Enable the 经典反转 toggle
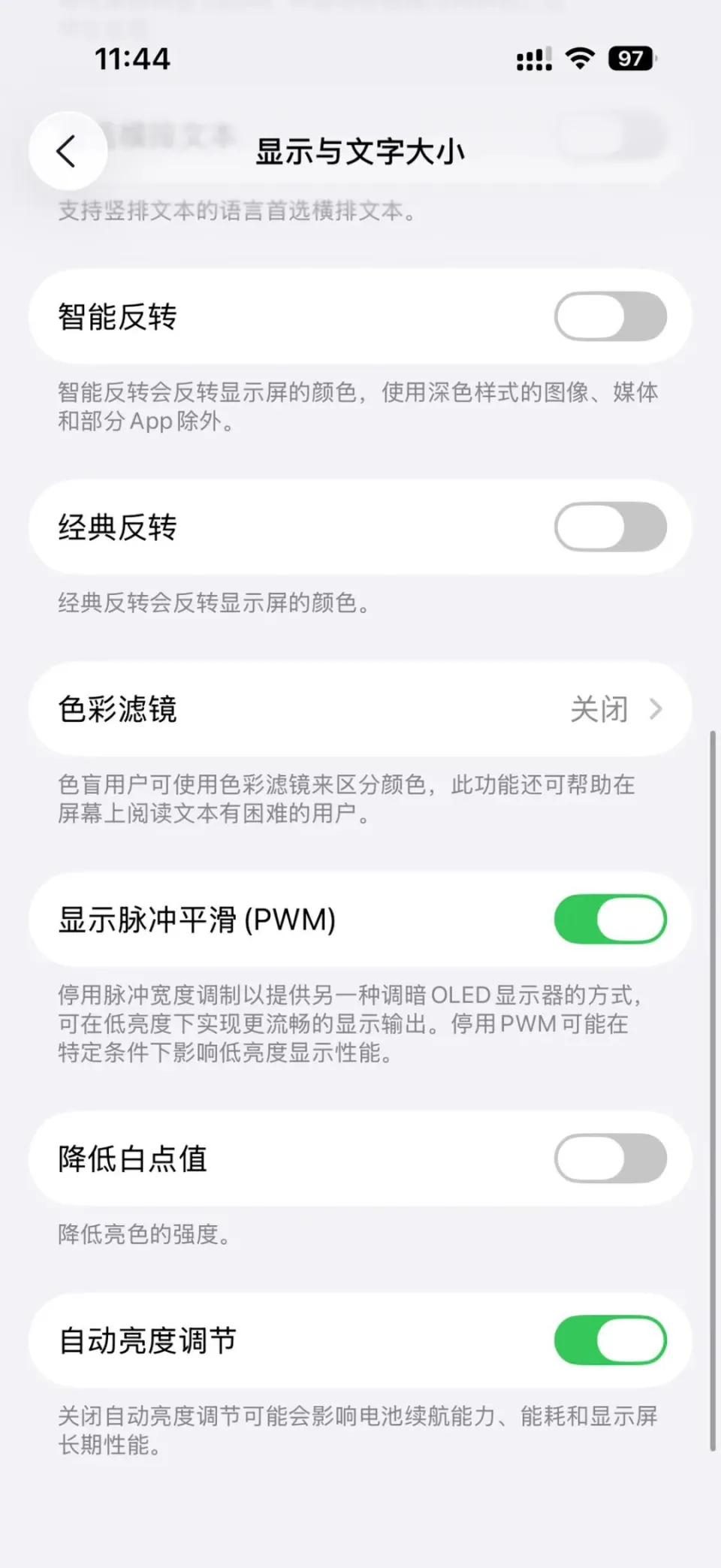Image resolution: width=721 pixels, height=1568 pixels. [611, 527]
